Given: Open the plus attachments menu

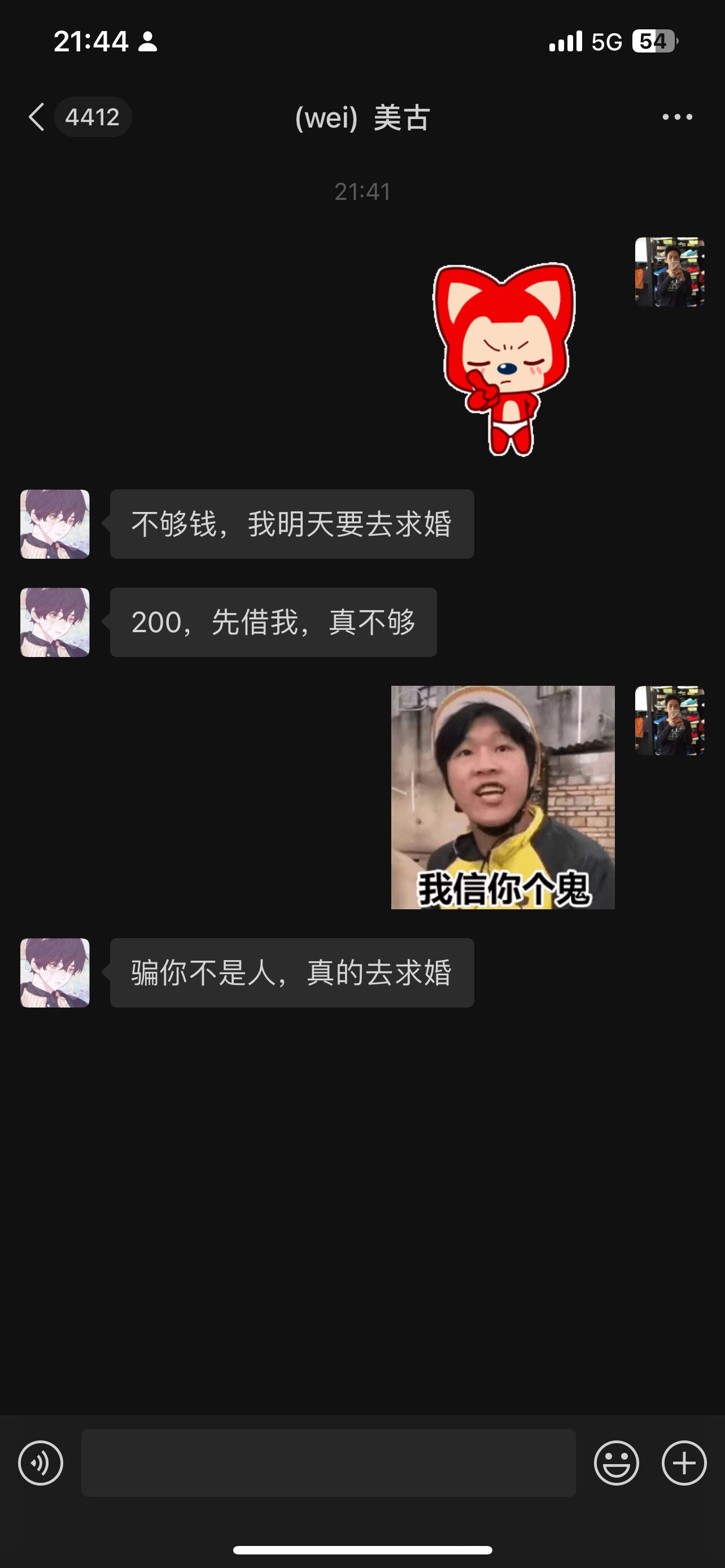Looking at the screenshot, I should (684, 1462).
